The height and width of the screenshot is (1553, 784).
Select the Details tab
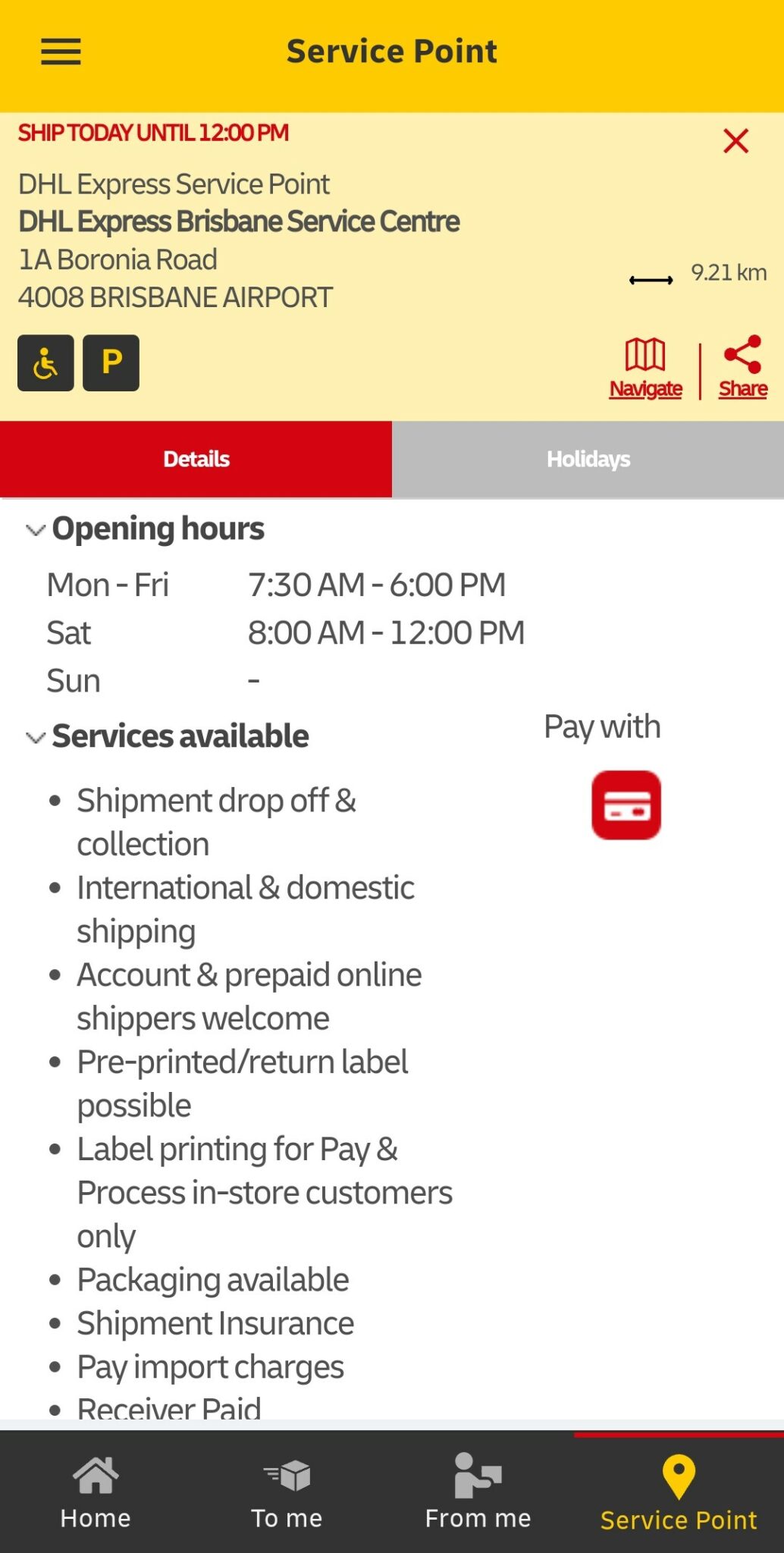196,459
